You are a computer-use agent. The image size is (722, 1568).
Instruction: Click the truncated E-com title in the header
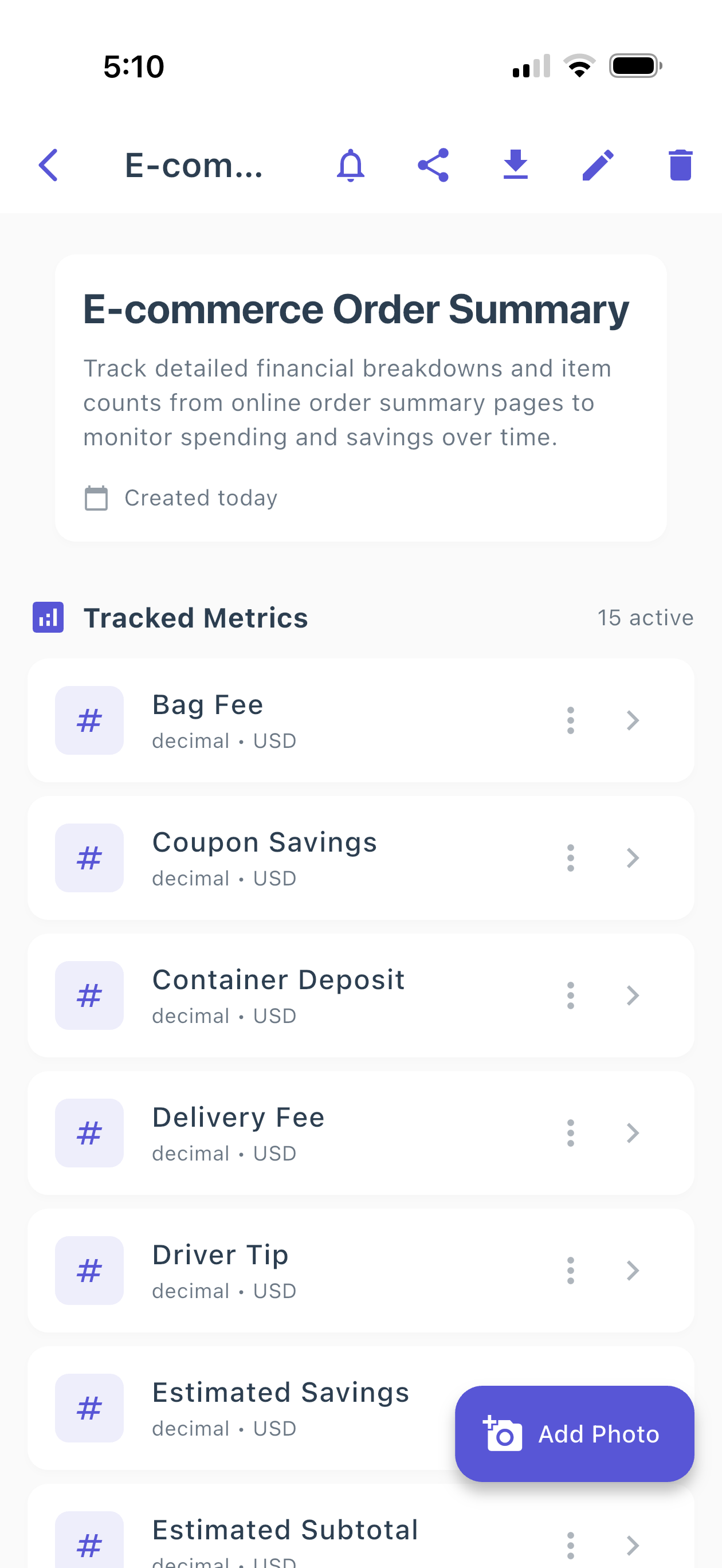click(x=194, y=164)
